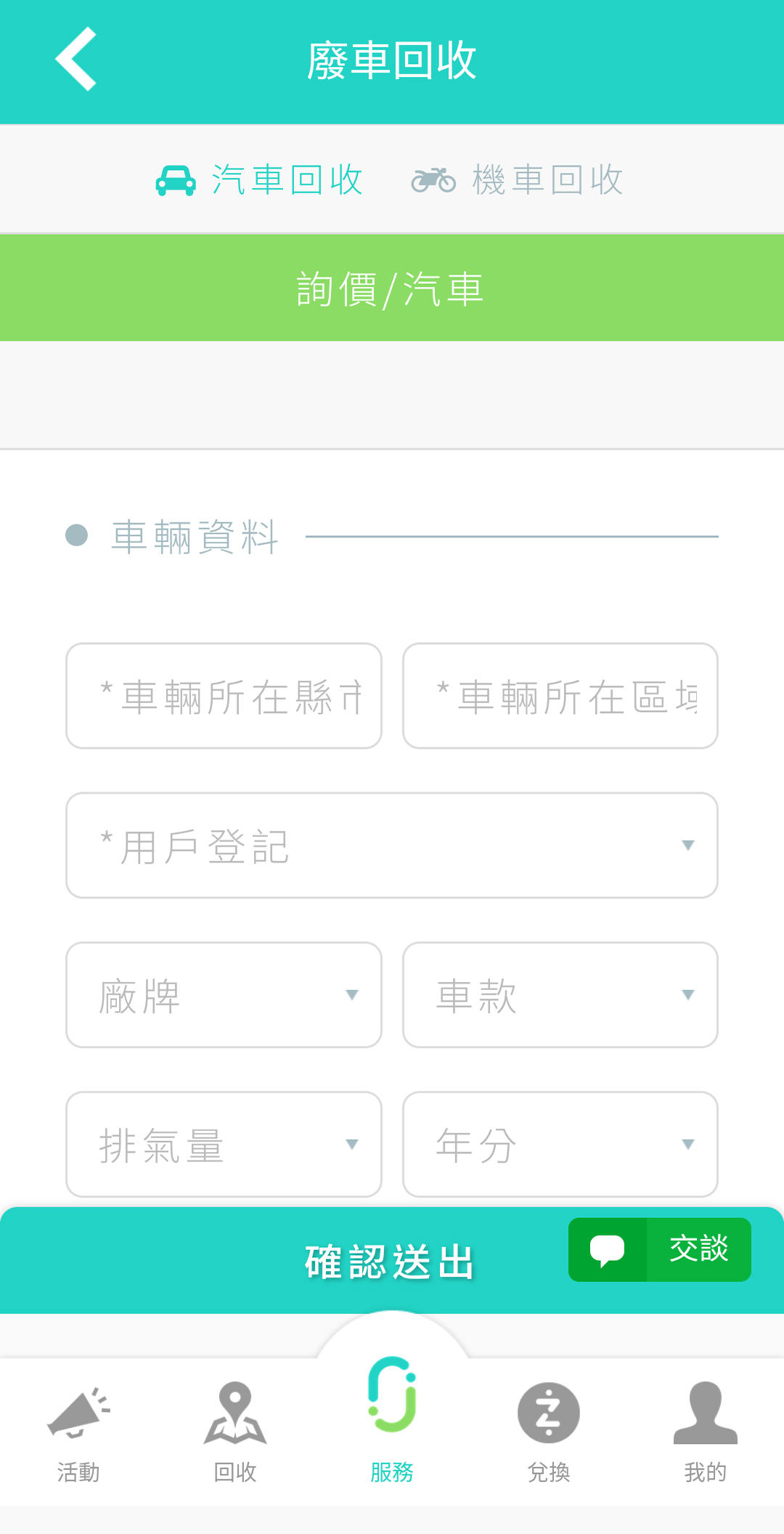The image size is (784, 1534).
Task: Expand the 排氣量 dropdown
Action: pyautogui.click(x=224, y=1145)
